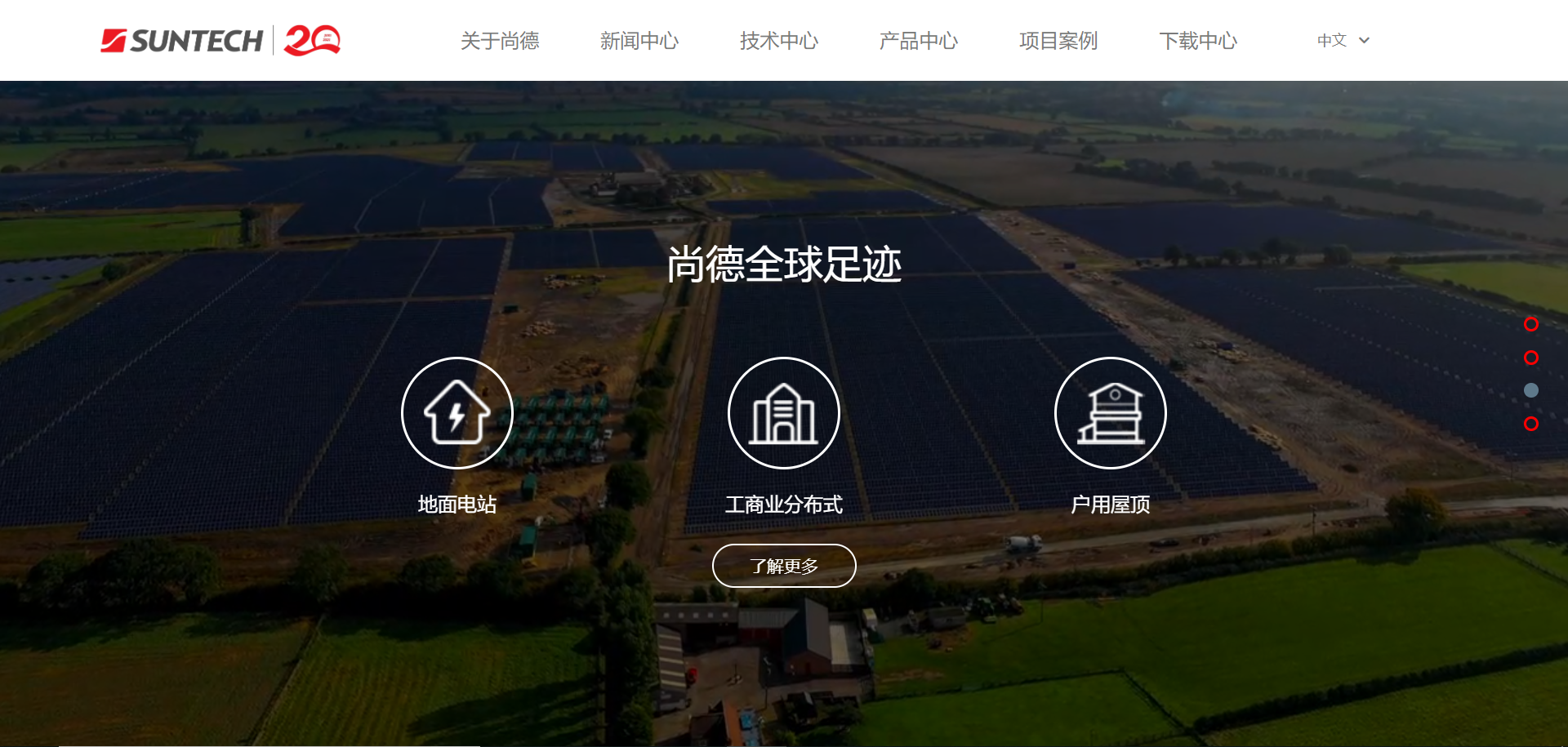Viewport: 1568px width, 747px height.
Task: View 项目案例 page
Action: click(1058, 41)
